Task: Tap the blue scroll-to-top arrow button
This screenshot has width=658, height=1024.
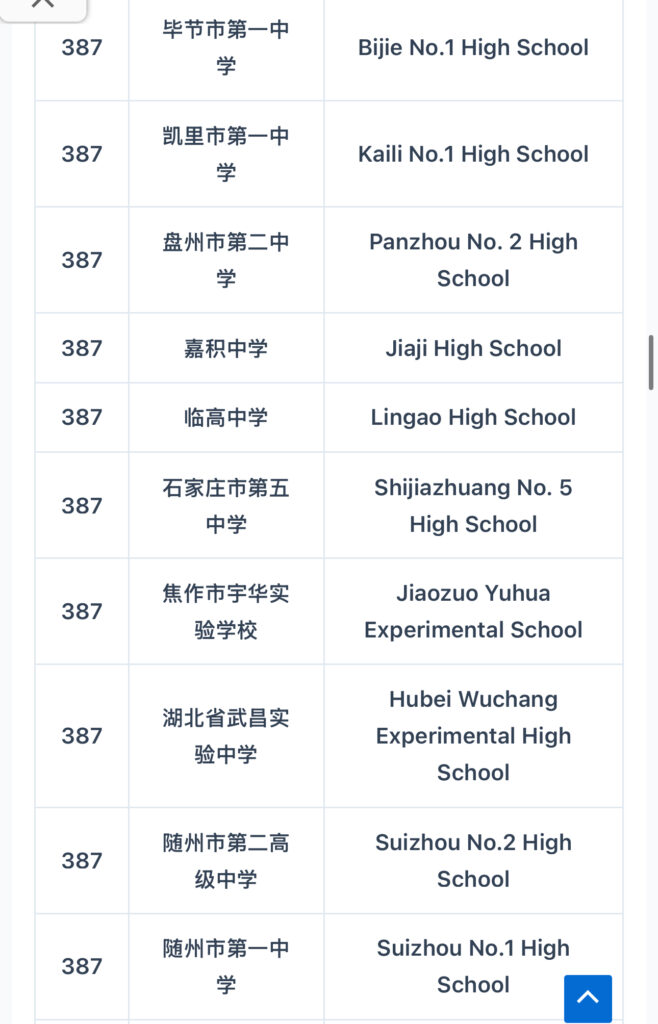Action: (x=588, y=998)
